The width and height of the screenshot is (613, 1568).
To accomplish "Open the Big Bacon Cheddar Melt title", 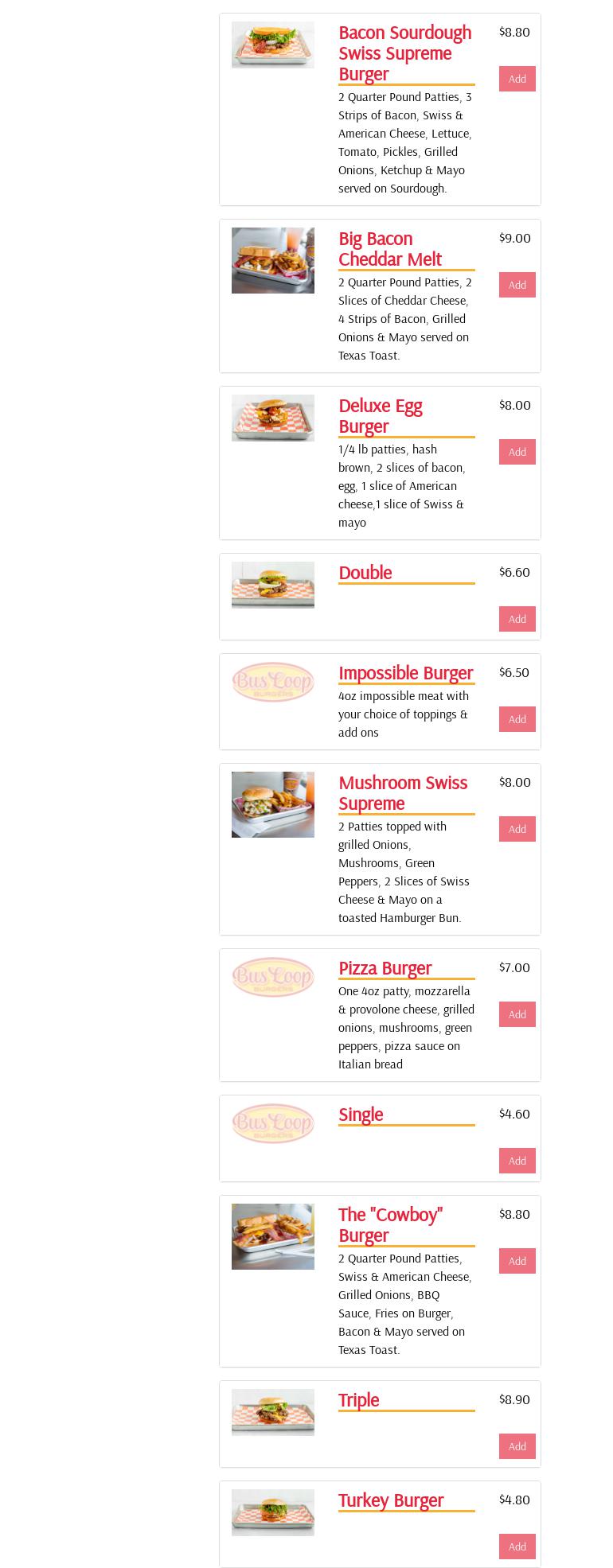I will click(x=389, y=249).
